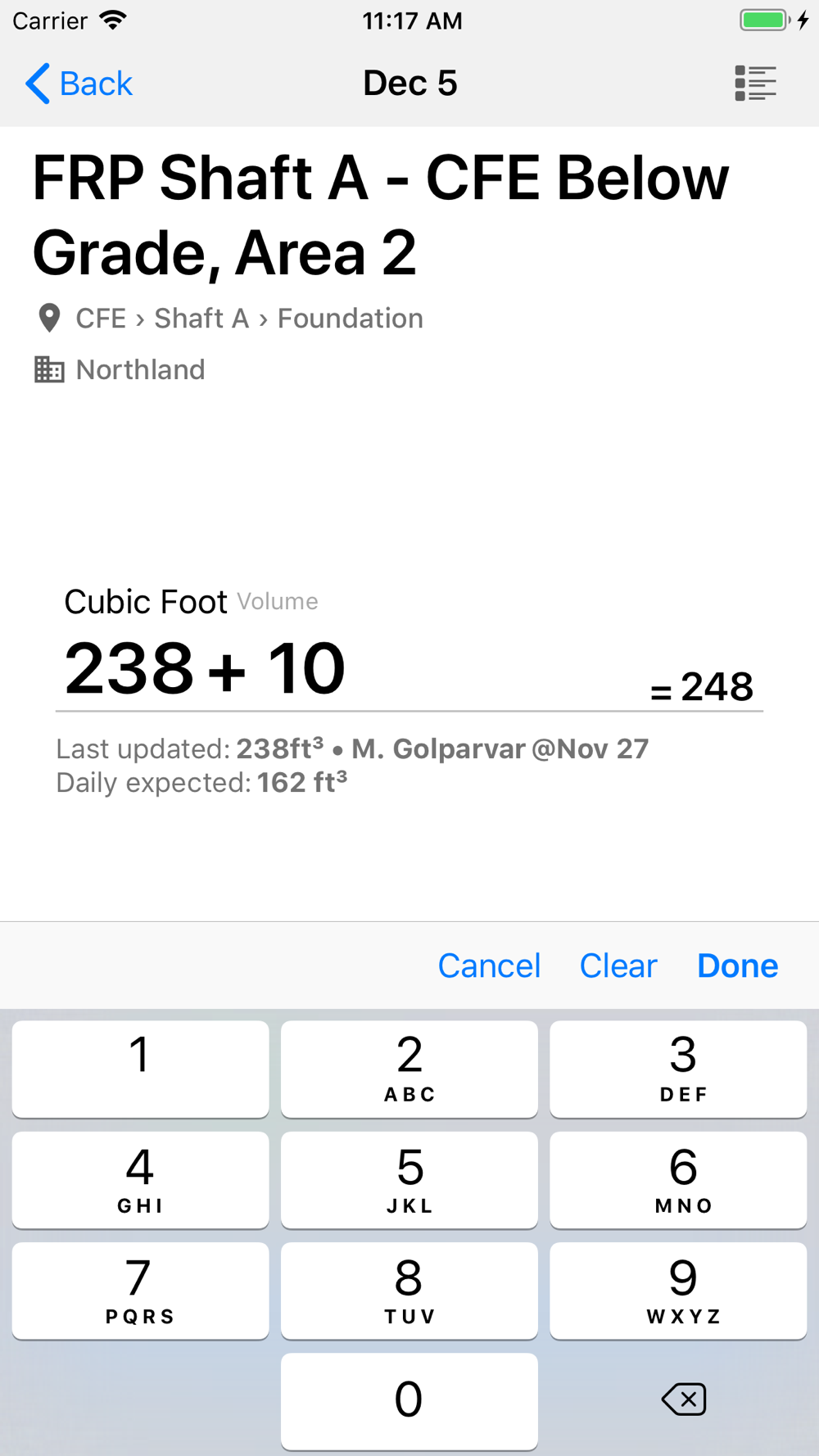
Task: Enter digit 0 on keypad
Action: pos(409,1400)
